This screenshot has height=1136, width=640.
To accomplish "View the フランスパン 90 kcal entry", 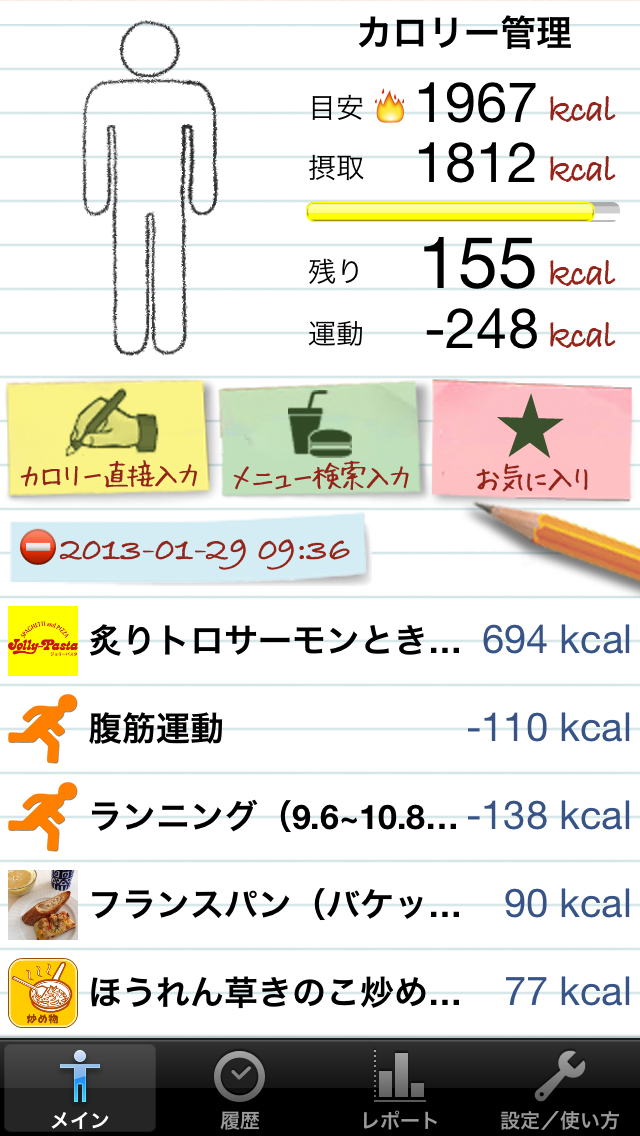I will coord(320,904).
